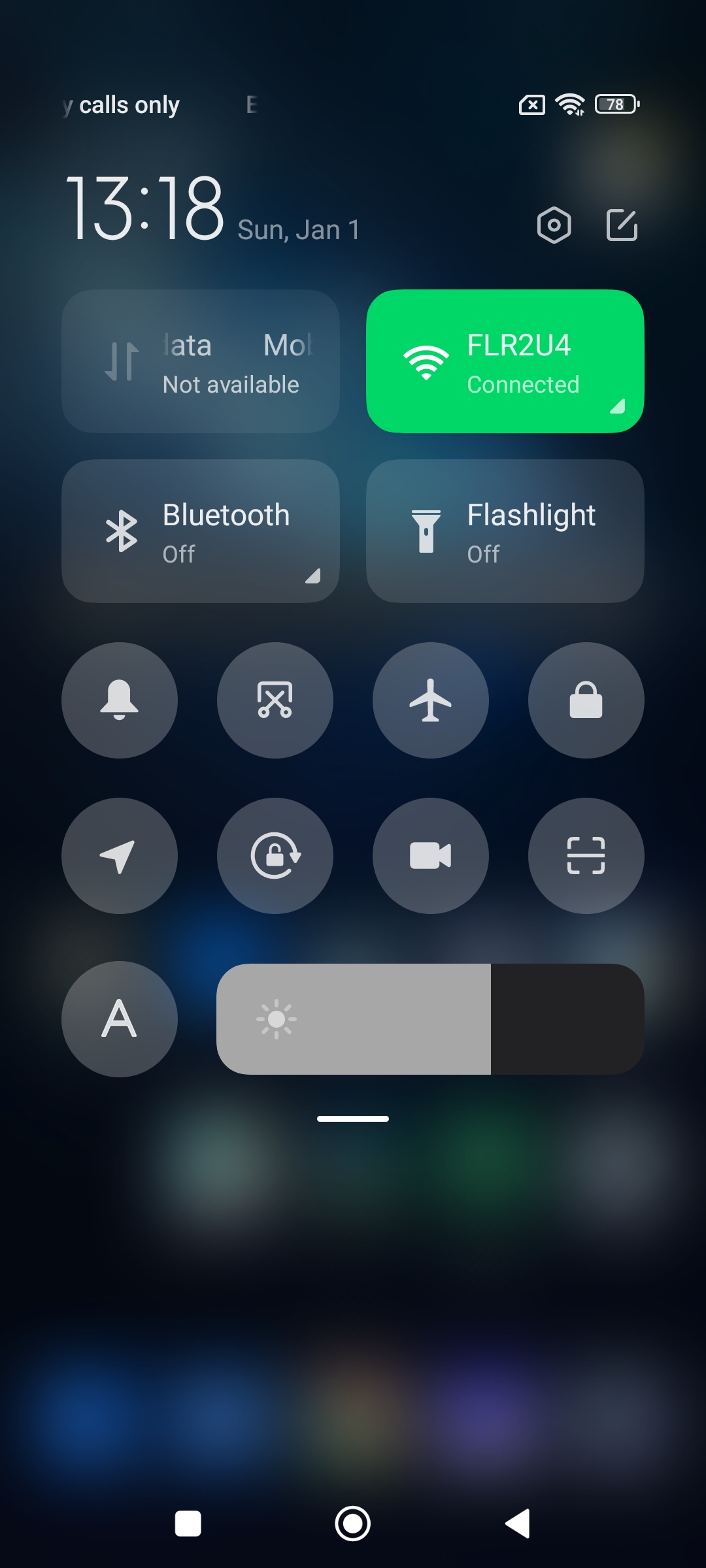Toggle the sound bell mode

[x=120, y=700]
